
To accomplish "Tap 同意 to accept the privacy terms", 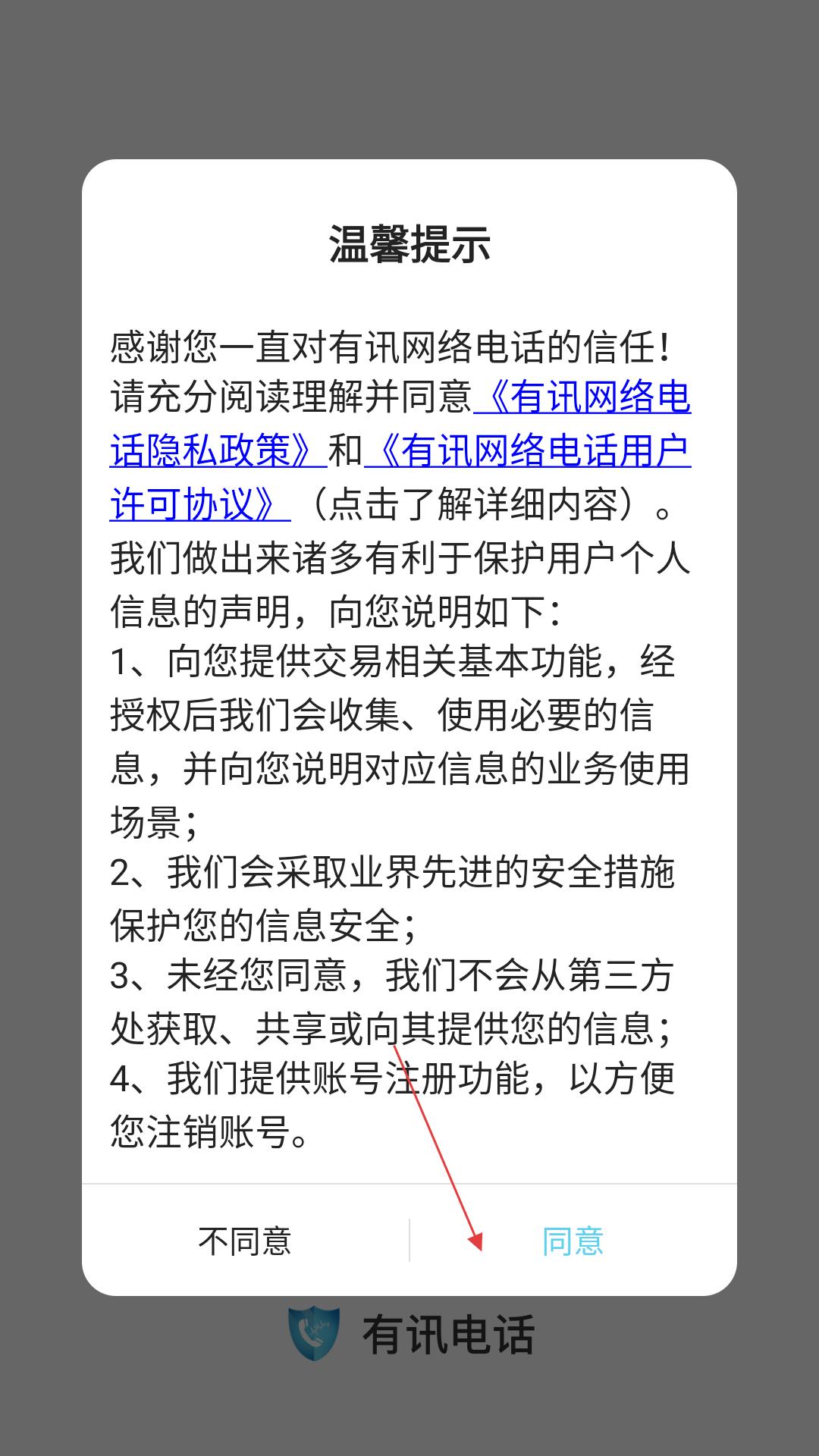I will coord(573,1241).
